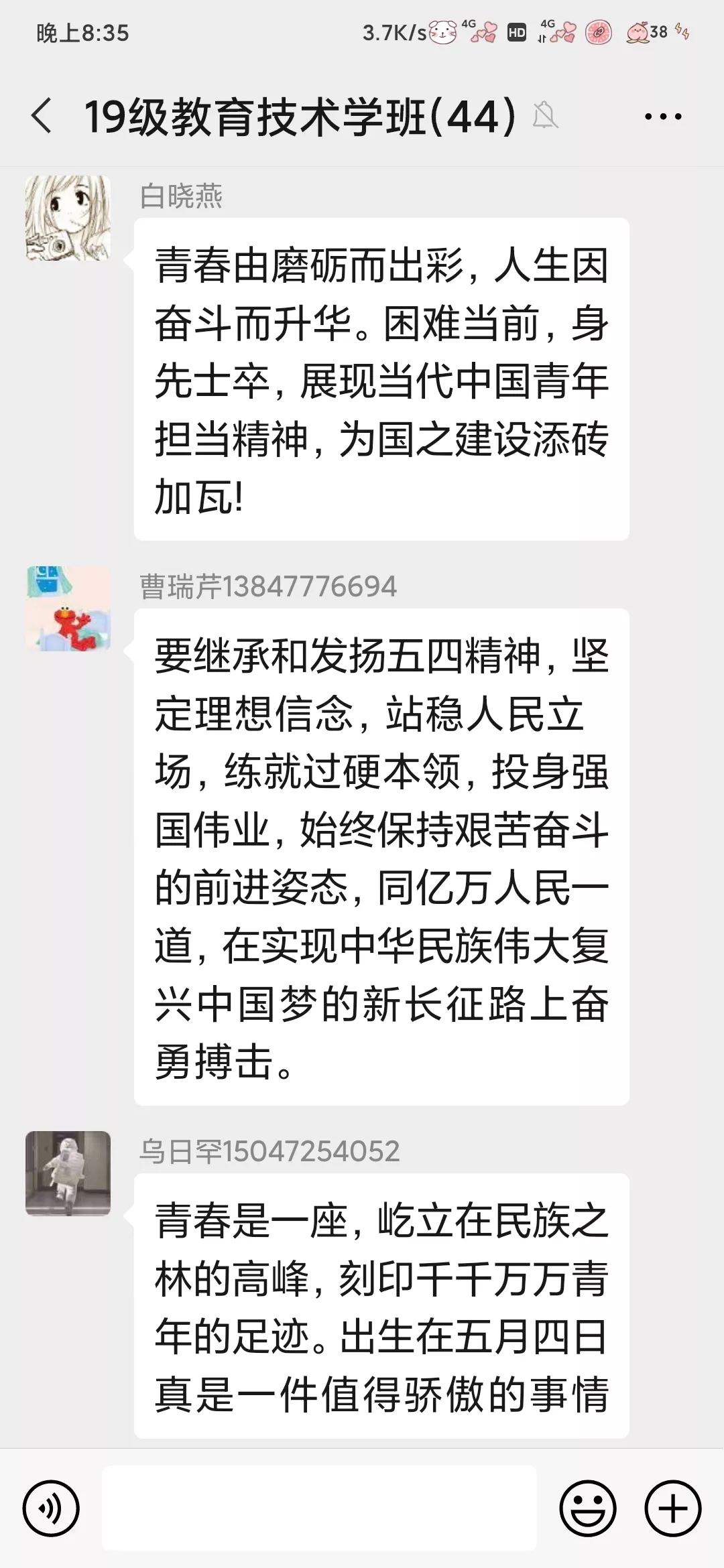Open the emoji picker
Viewport: 724px width, 1568px height.
(588, 1508)
